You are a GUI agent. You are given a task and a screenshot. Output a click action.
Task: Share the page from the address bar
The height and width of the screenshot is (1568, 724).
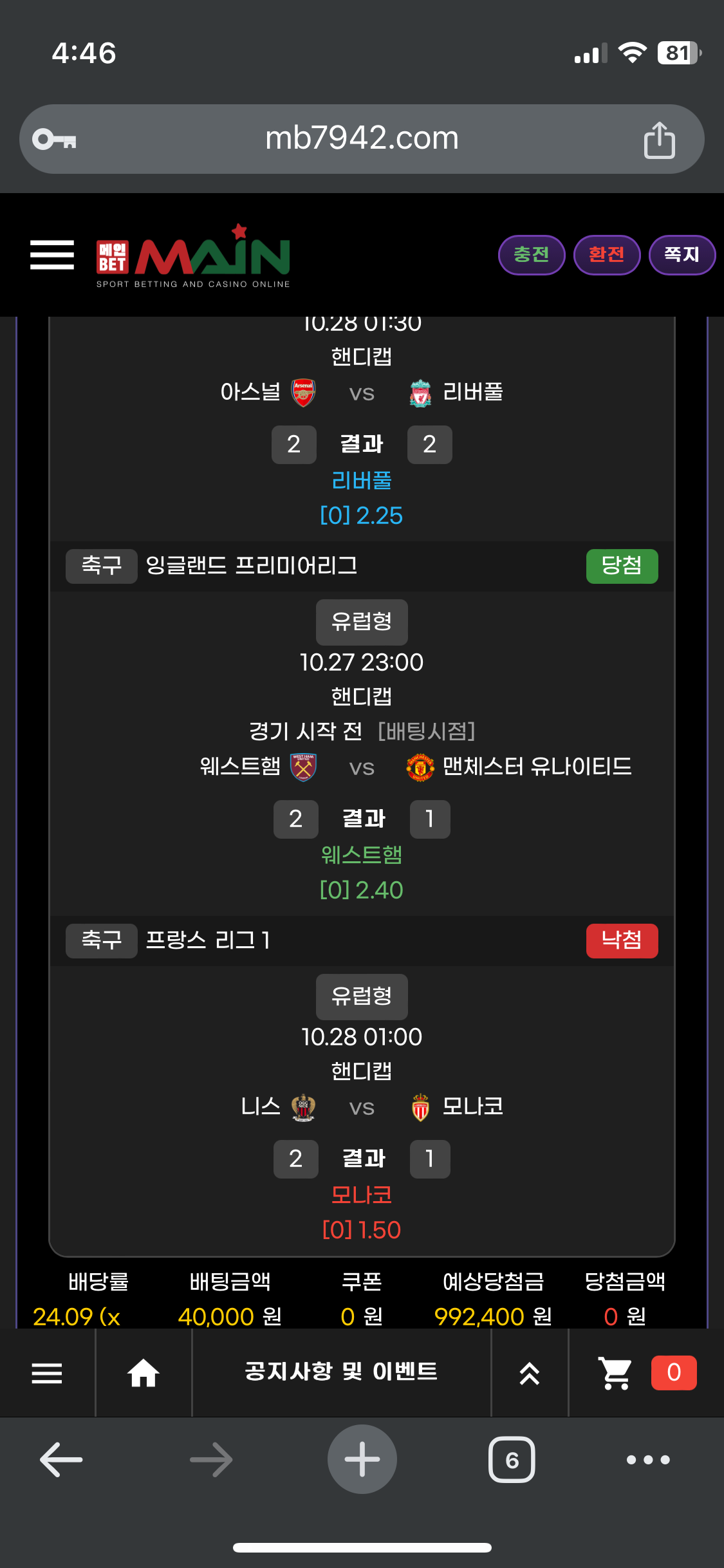659,140
